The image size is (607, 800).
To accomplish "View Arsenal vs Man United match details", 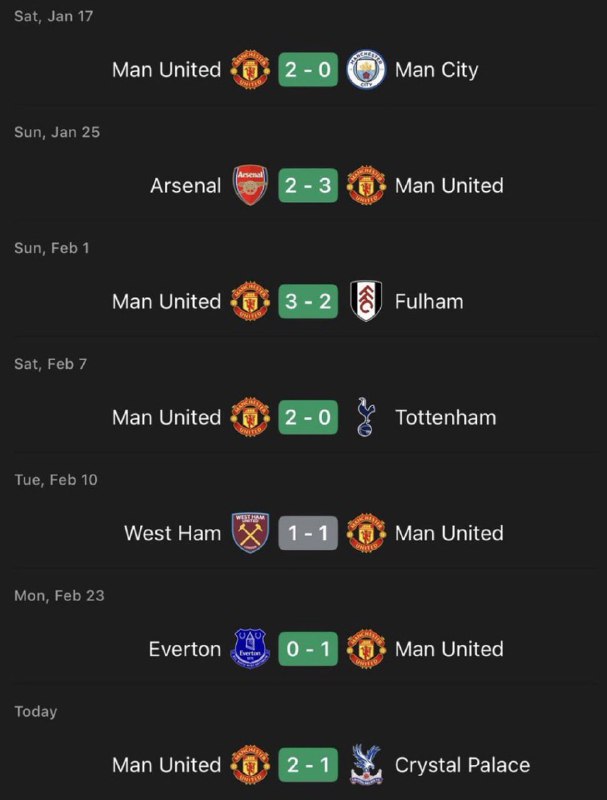I will pyautogui.click(x=307, y=186).
